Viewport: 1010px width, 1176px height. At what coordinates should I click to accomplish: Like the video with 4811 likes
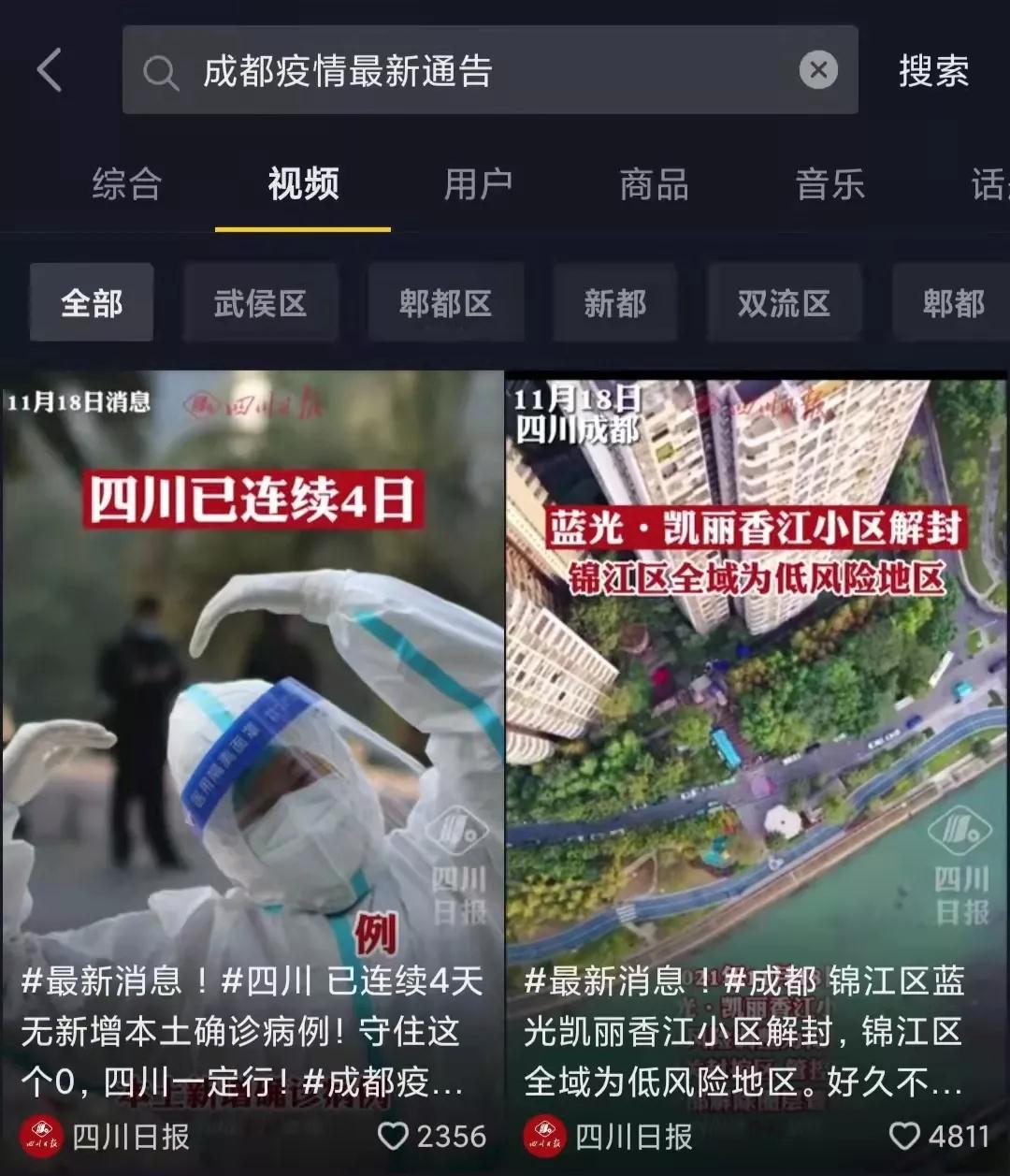(x=904, y=1136)
